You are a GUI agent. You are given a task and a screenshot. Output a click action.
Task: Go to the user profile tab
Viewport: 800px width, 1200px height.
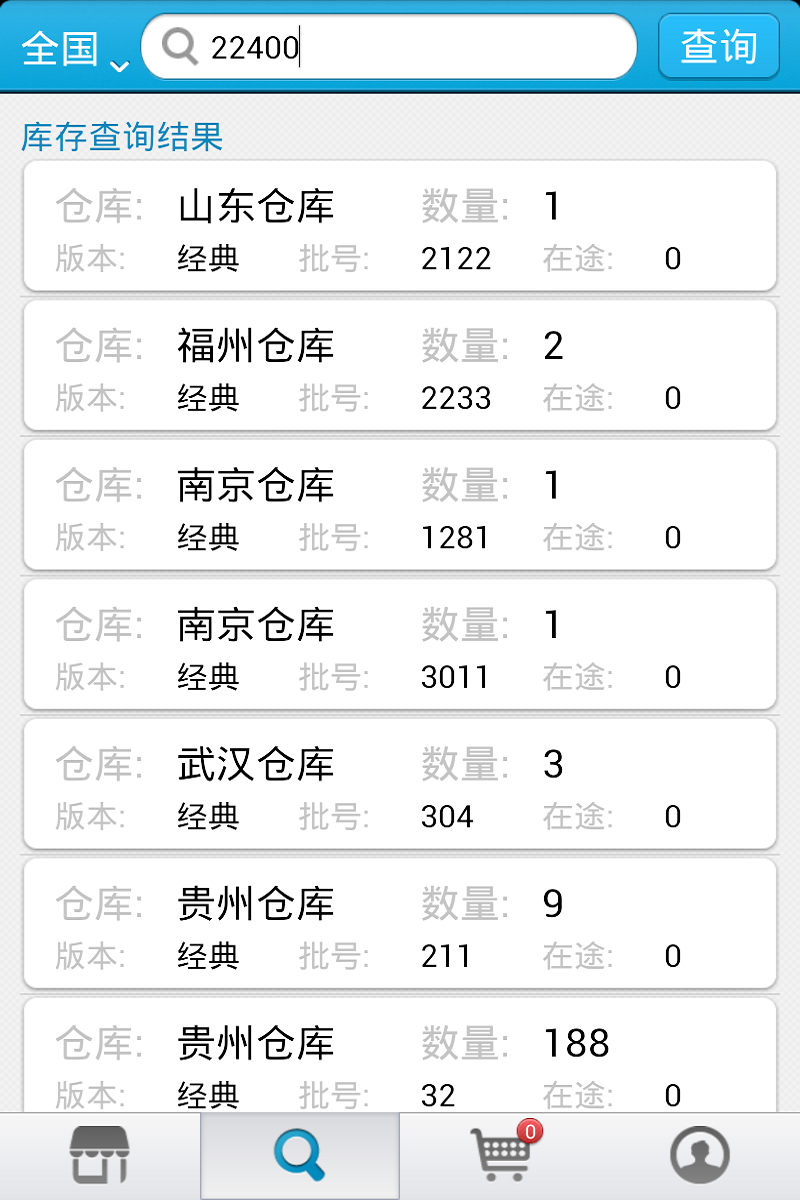coord(700,1156)
